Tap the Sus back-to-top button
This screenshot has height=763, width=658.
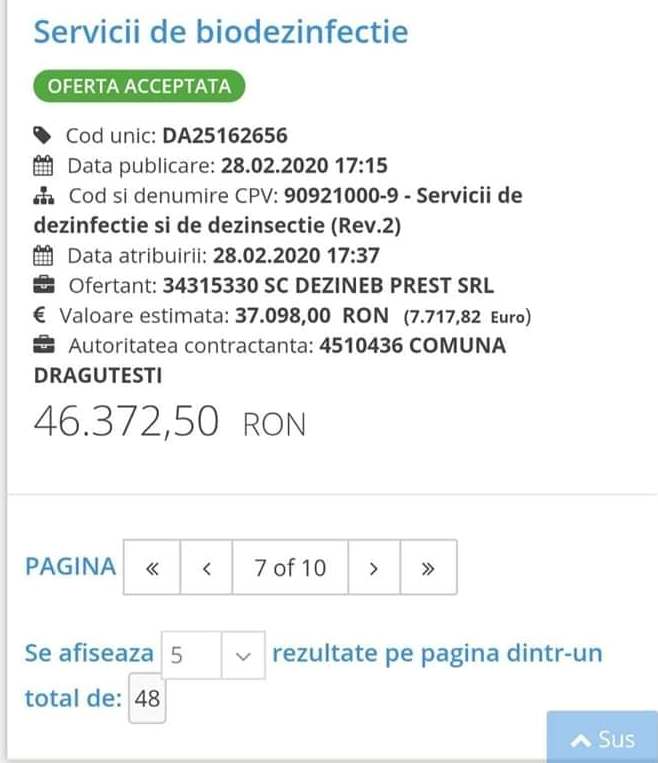tap(603, 739)
